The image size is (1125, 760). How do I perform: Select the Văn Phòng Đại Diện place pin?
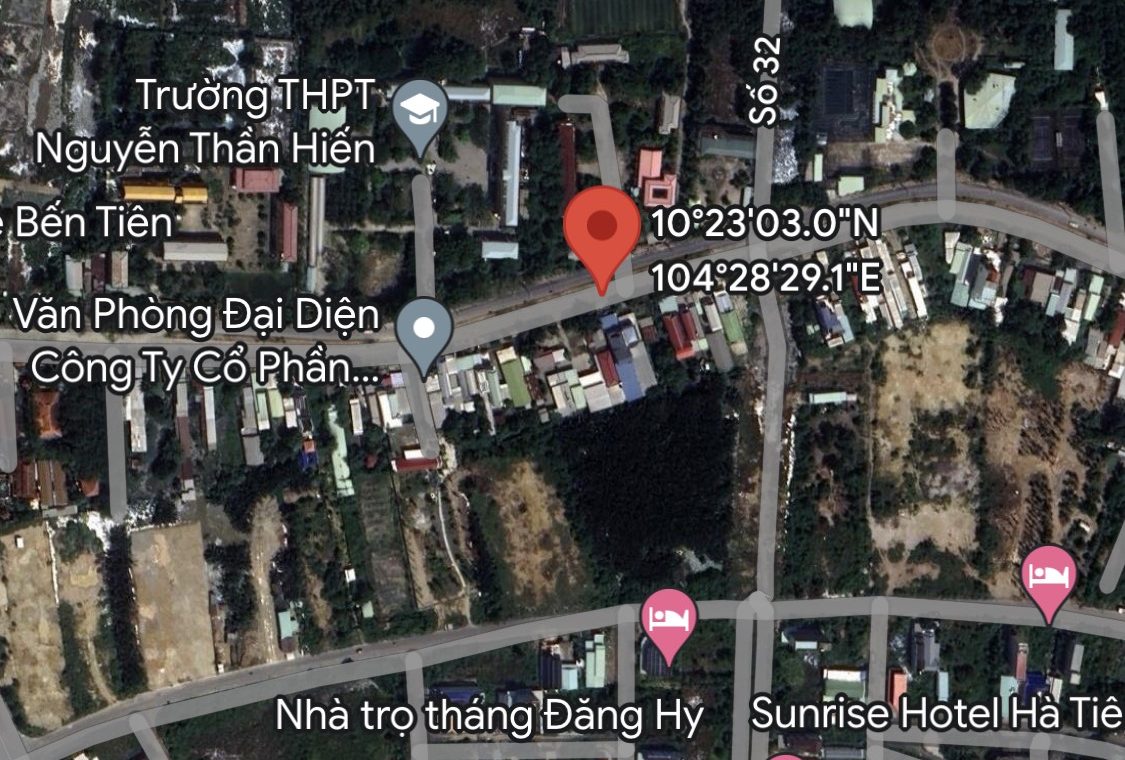click(x=424, y=329)
